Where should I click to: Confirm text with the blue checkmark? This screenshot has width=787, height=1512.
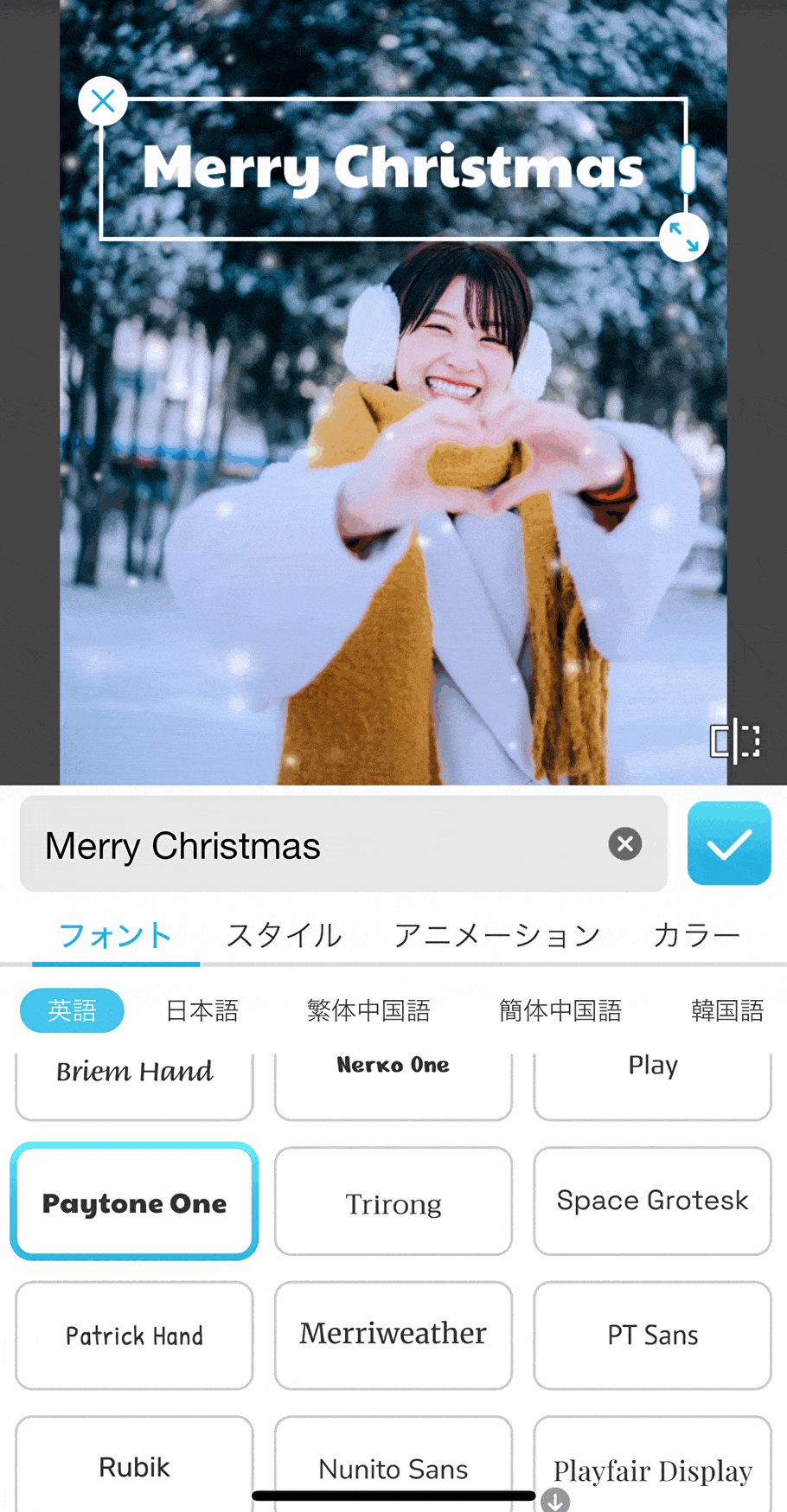coord(729,843)
